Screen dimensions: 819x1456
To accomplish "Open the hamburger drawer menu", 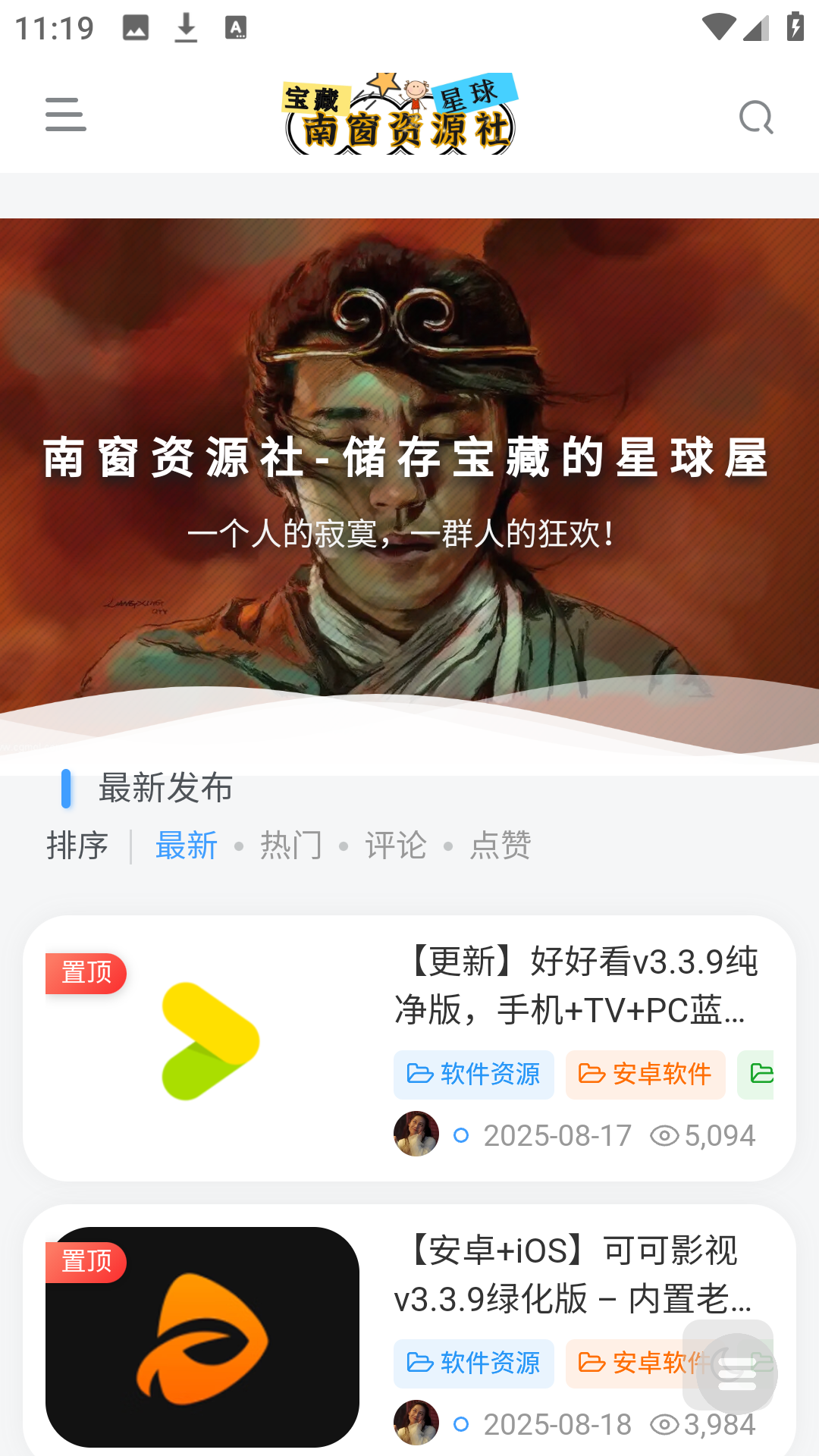I will tap(66, 115).
